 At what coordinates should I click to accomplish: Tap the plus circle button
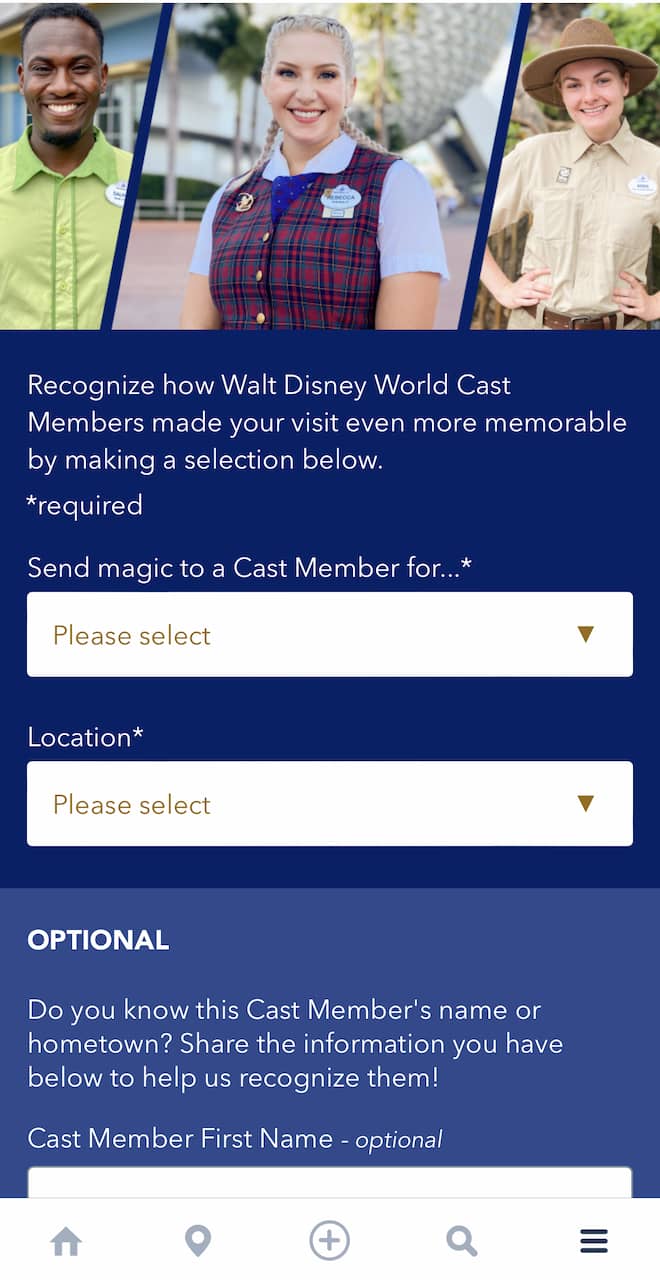click(x=329, y=1241)
